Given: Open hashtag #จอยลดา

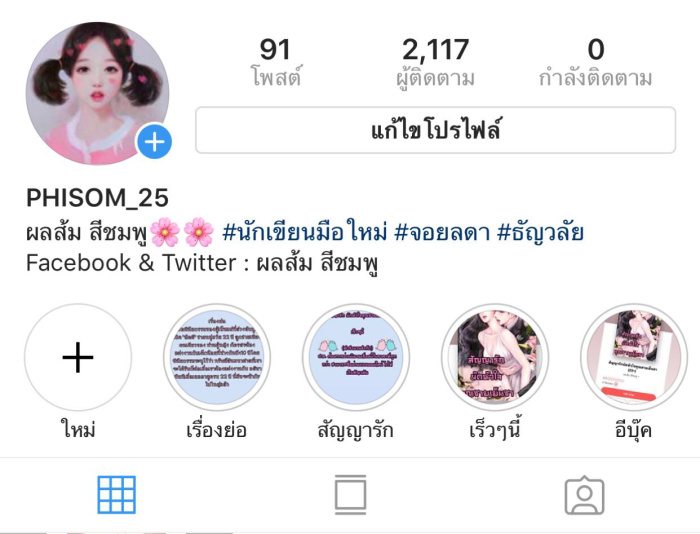Looking at the screenshot, I should click(x=442, y=234).
